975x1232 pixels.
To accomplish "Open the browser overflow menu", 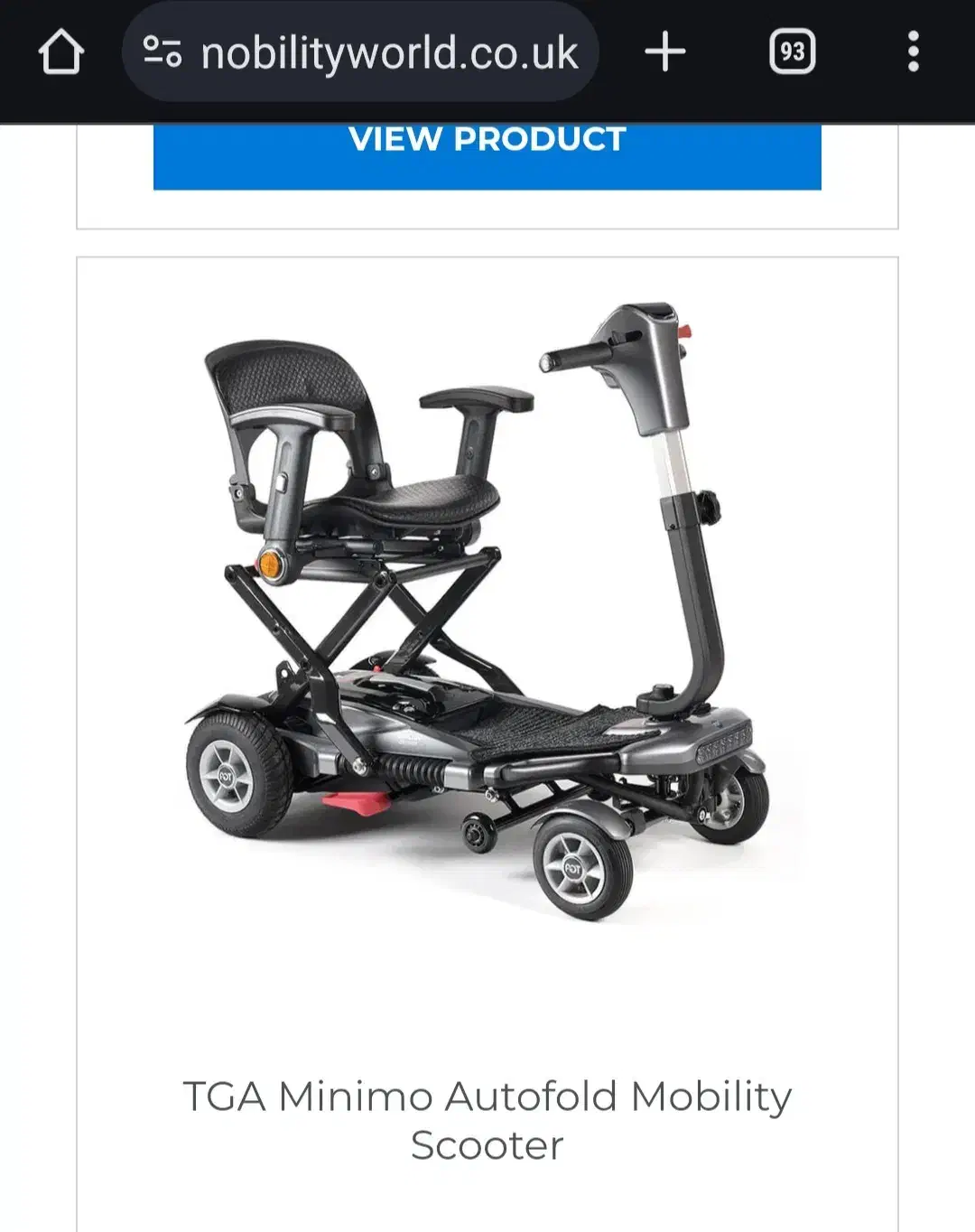I will 913,51.
